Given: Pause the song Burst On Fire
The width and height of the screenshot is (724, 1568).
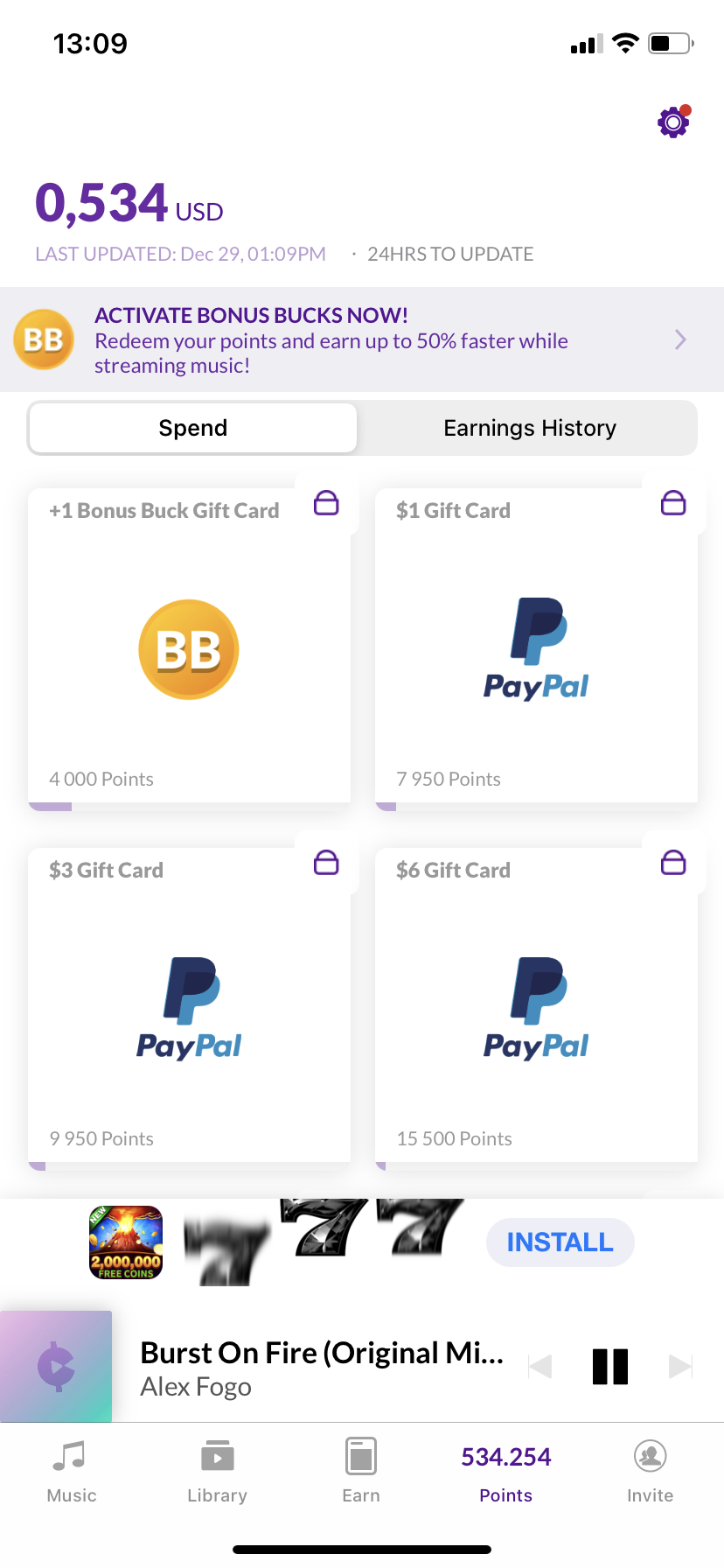Looking at the screenshot, I should 610,1367.
